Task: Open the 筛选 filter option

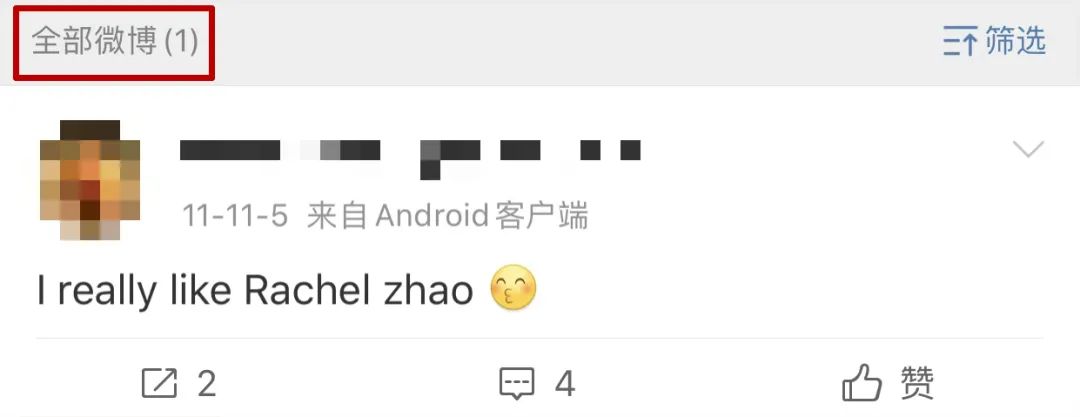Action: [994, 42]
